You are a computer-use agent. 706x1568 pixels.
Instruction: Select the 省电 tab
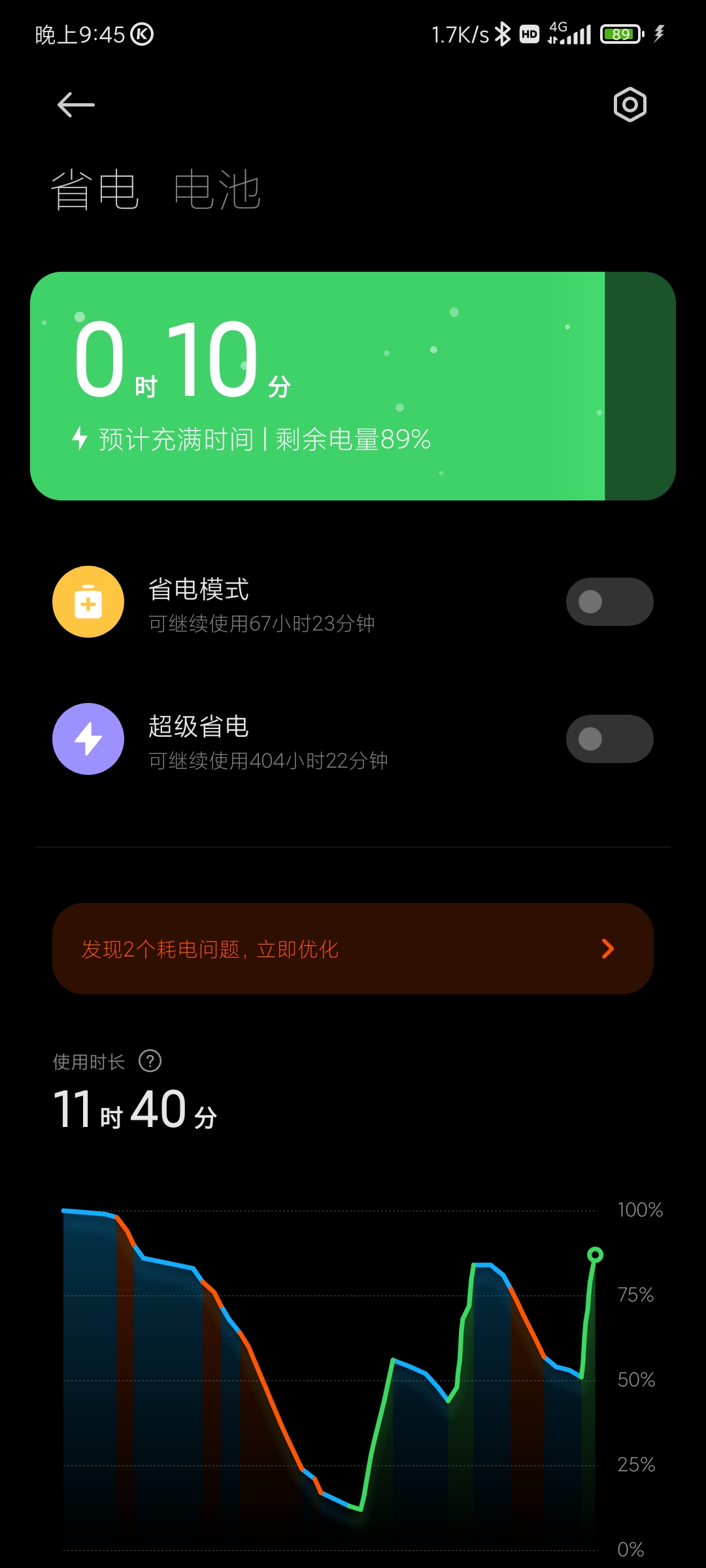pos(95,190)
